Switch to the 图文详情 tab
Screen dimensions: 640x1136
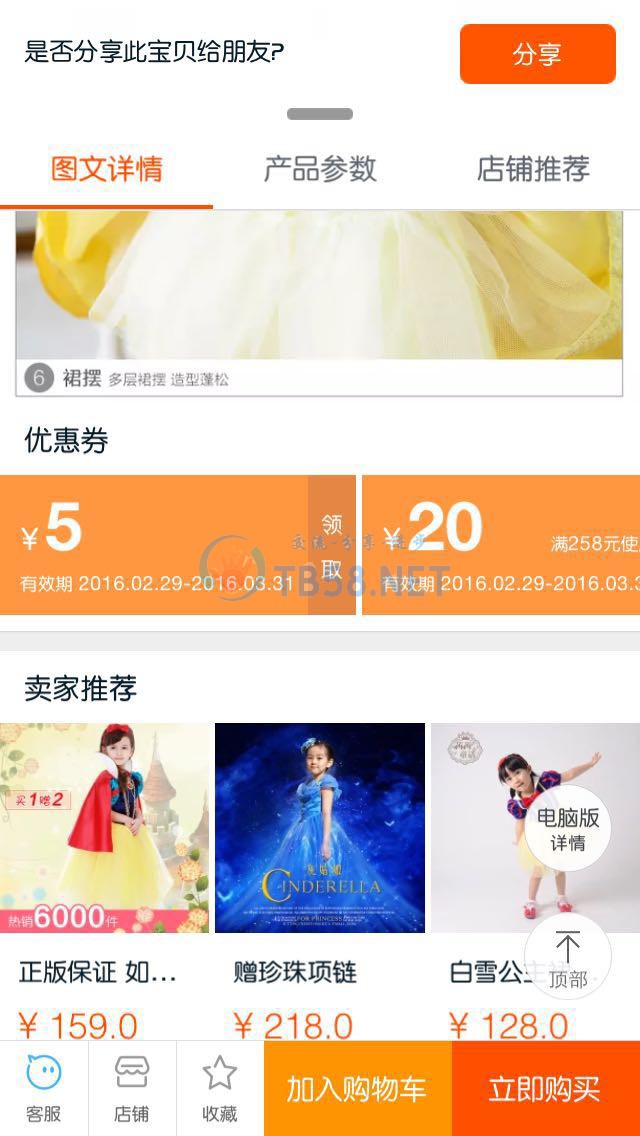point(106,168)
